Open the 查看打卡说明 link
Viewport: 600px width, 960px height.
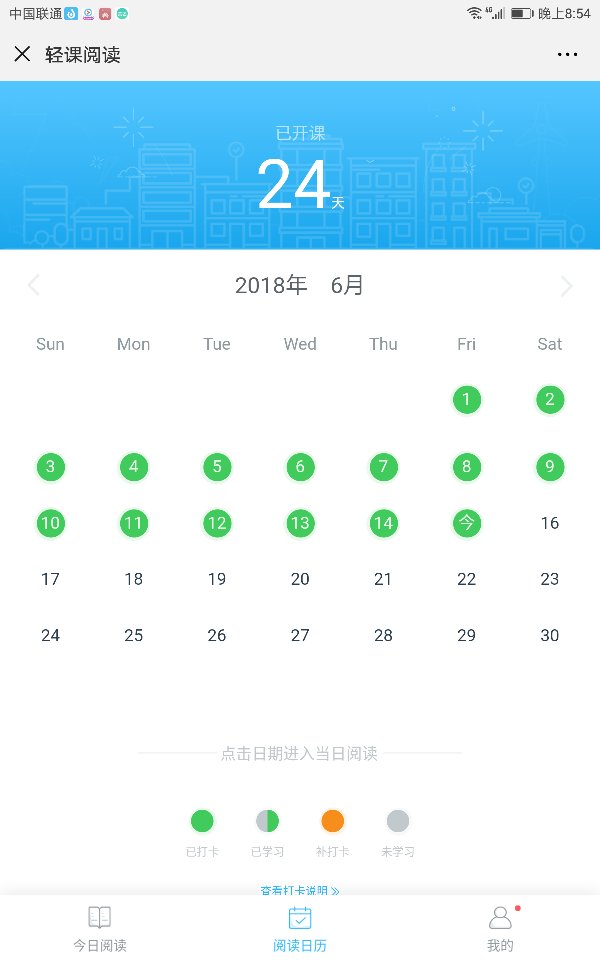(300, 890)
